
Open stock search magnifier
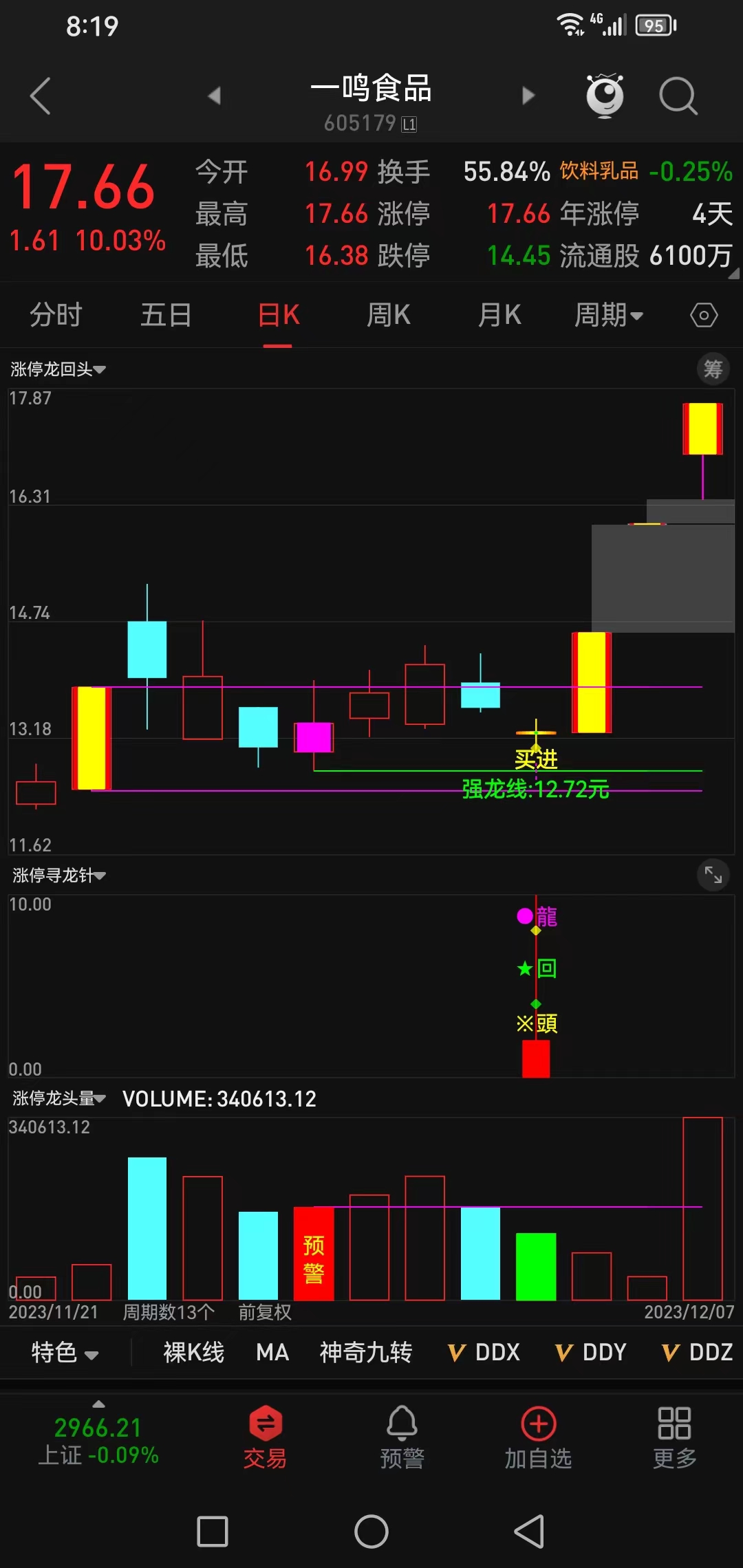(x=678, y=96)
